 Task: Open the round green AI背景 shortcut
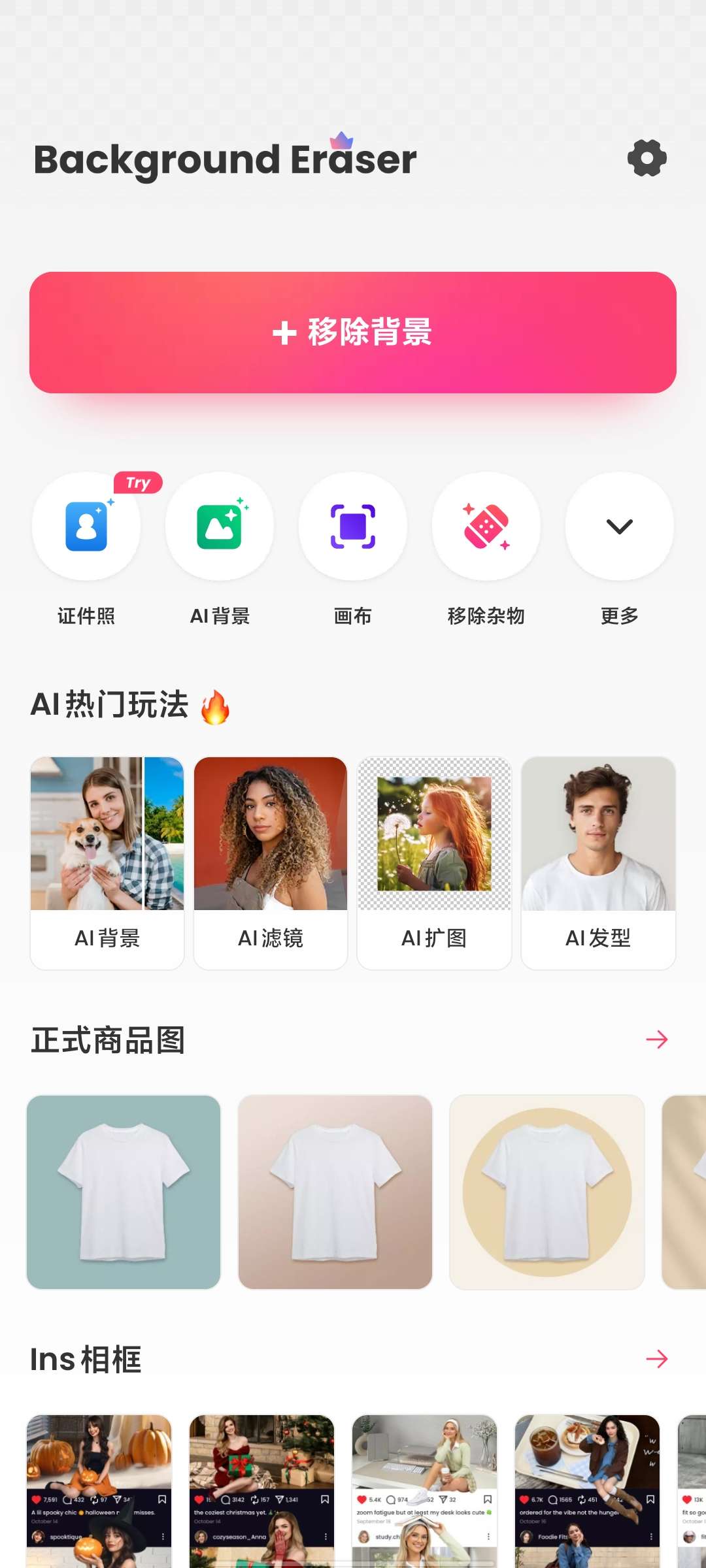point(220,527)
